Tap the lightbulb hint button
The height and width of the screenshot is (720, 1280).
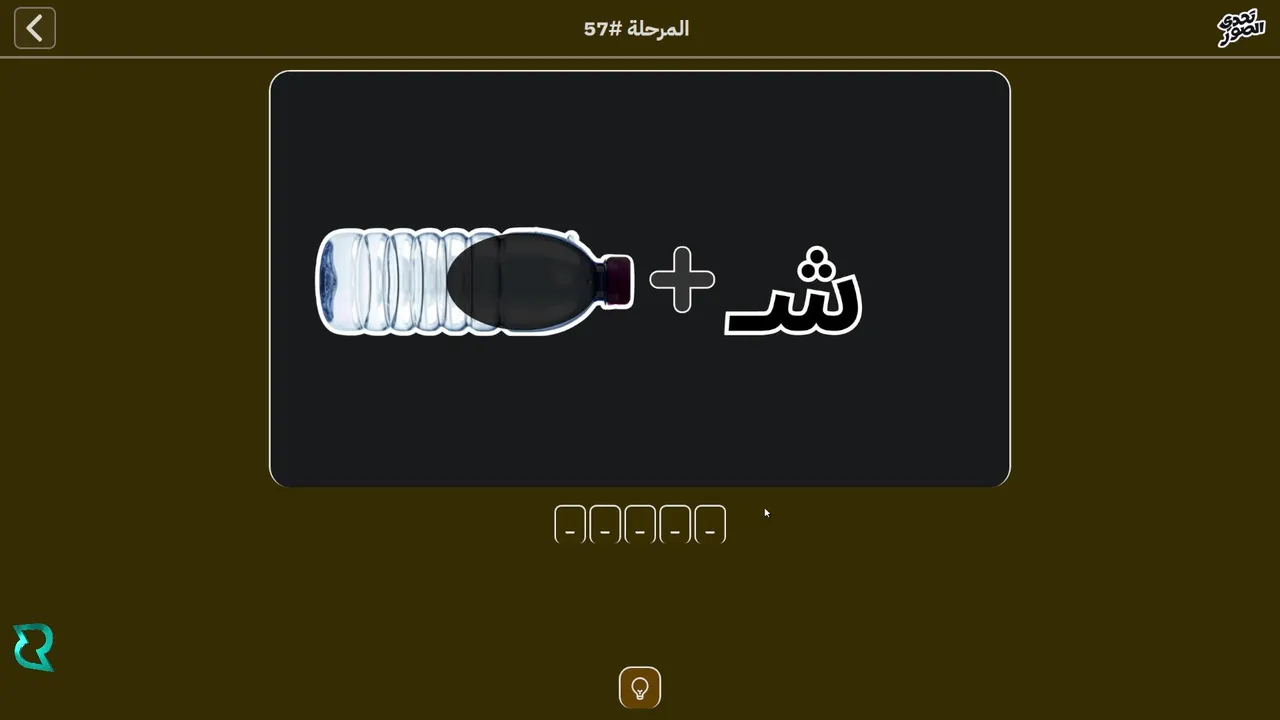tap(640, 688)
